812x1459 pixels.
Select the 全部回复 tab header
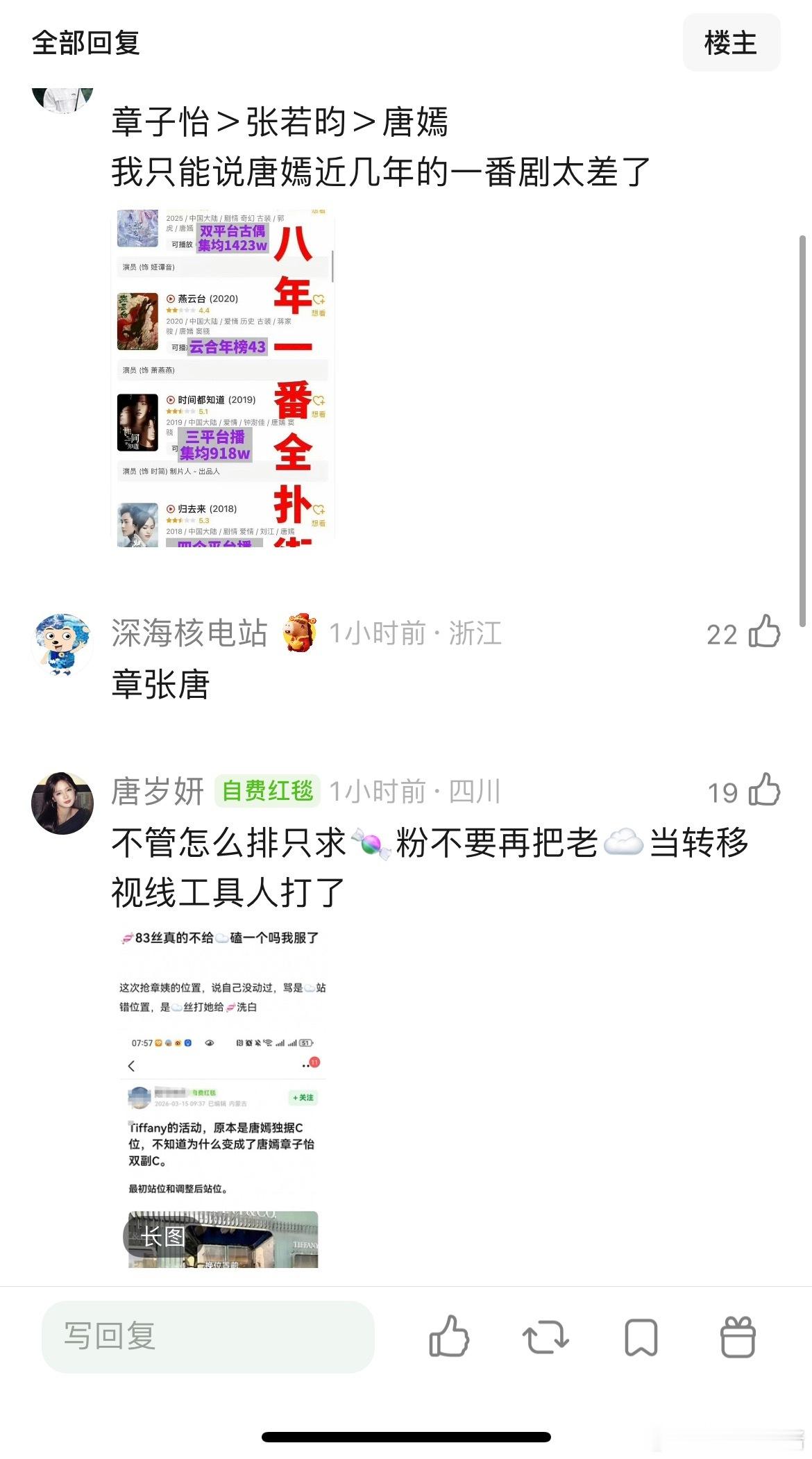tap(85, 43)
